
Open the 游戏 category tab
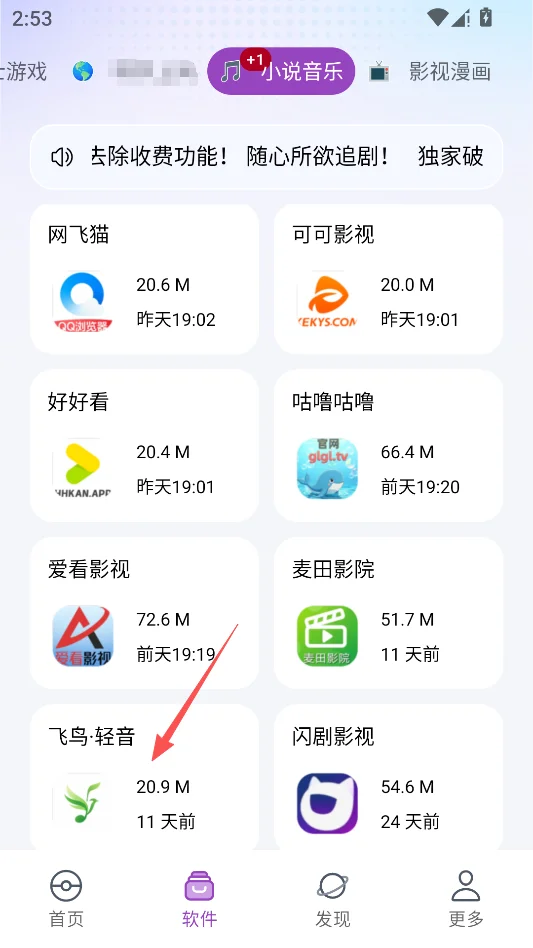[x=24, y=71]
